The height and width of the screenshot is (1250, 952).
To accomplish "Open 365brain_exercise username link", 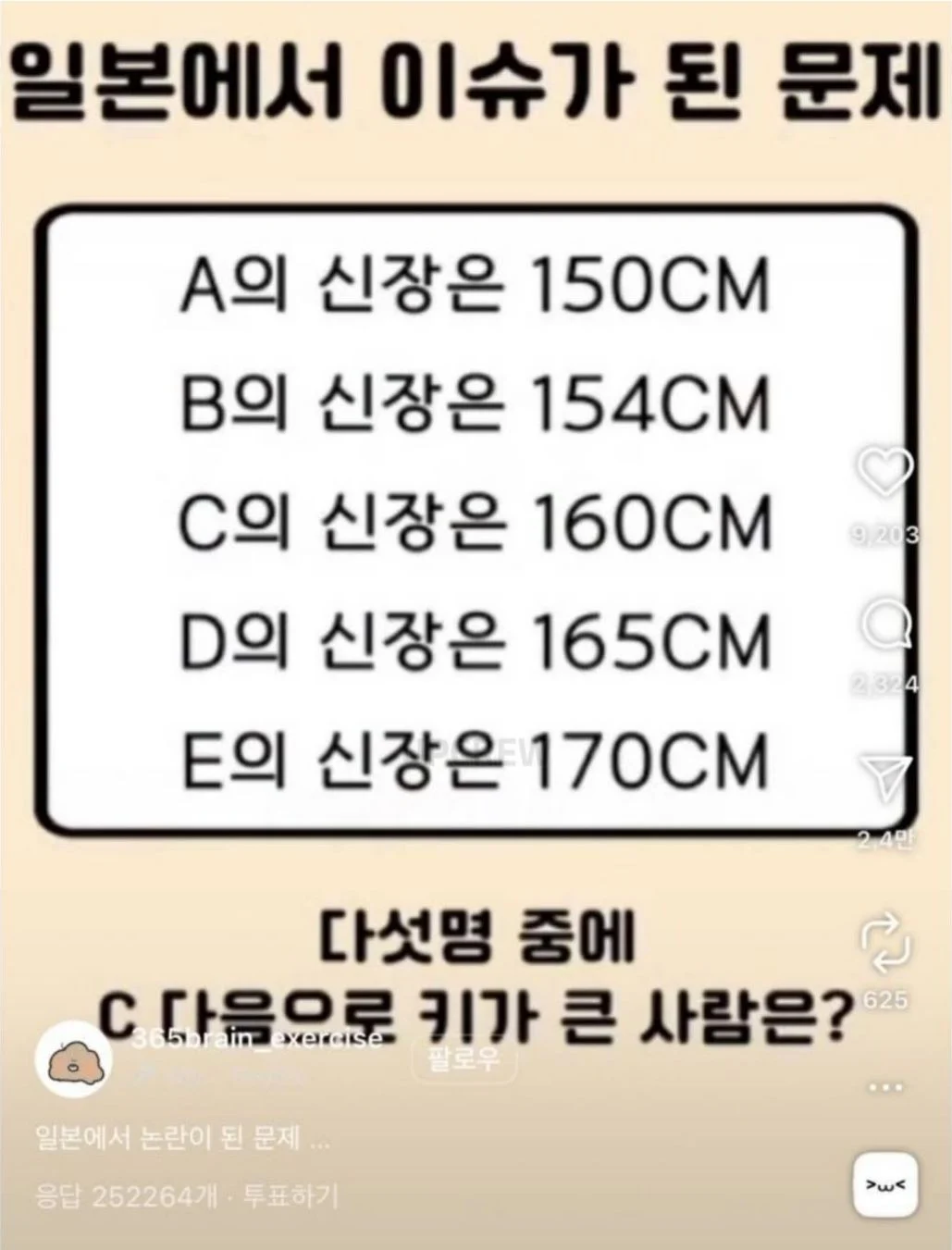I will point(256,1038).
